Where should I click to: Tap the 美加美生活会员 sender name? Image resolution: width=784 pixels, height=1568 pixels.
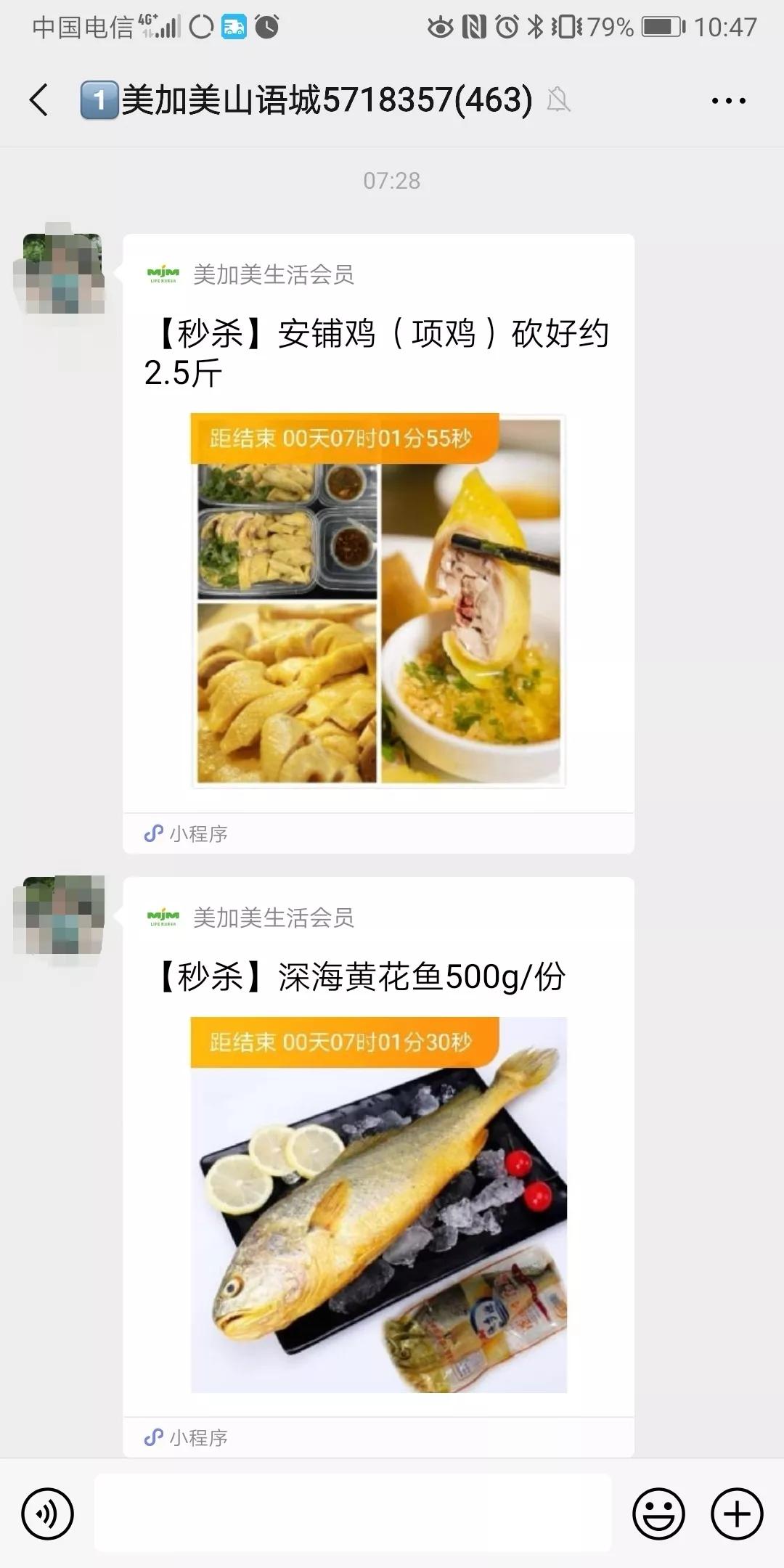[276, 274]
